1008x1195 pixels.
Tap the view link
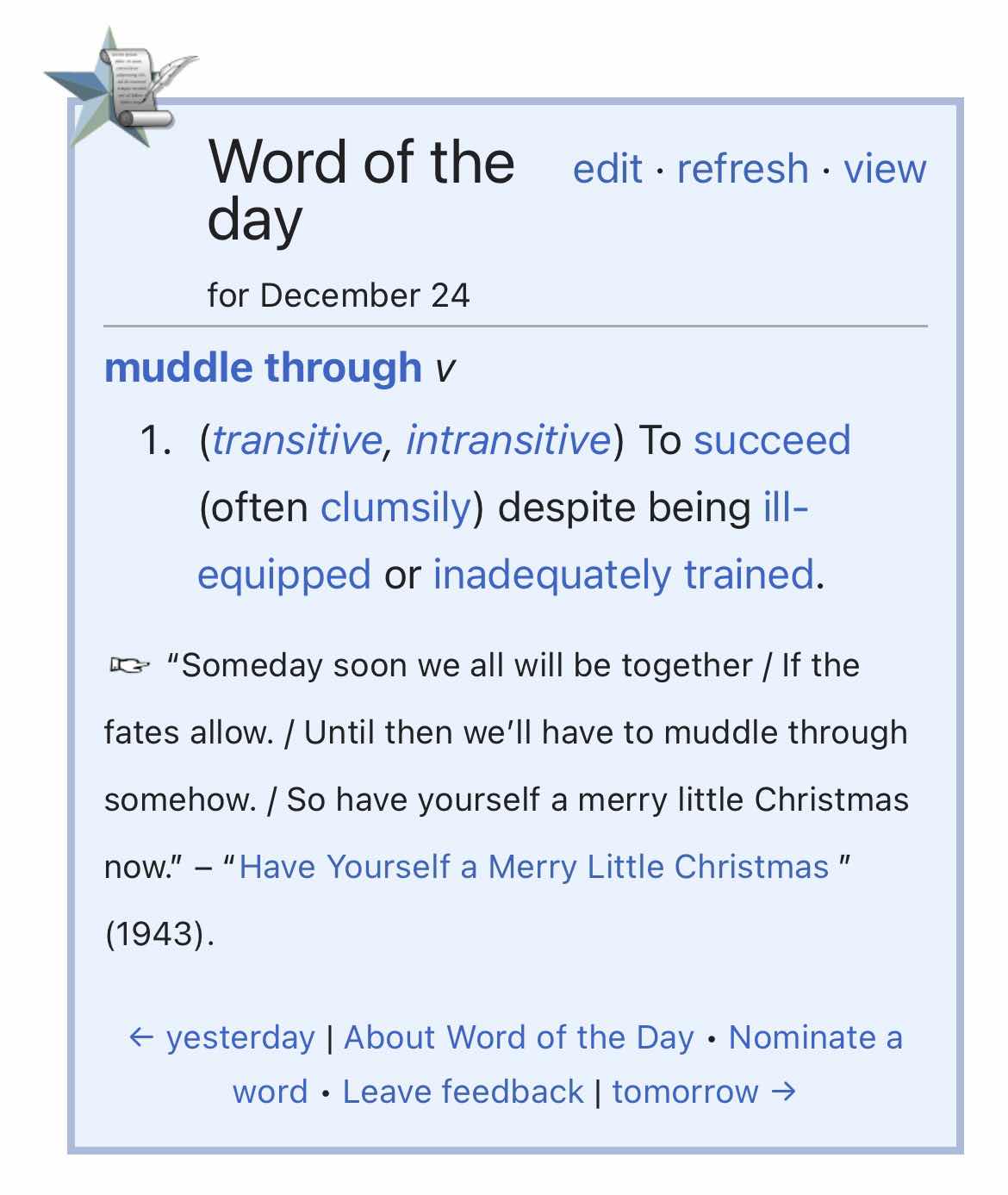click(x=885, y=169)
